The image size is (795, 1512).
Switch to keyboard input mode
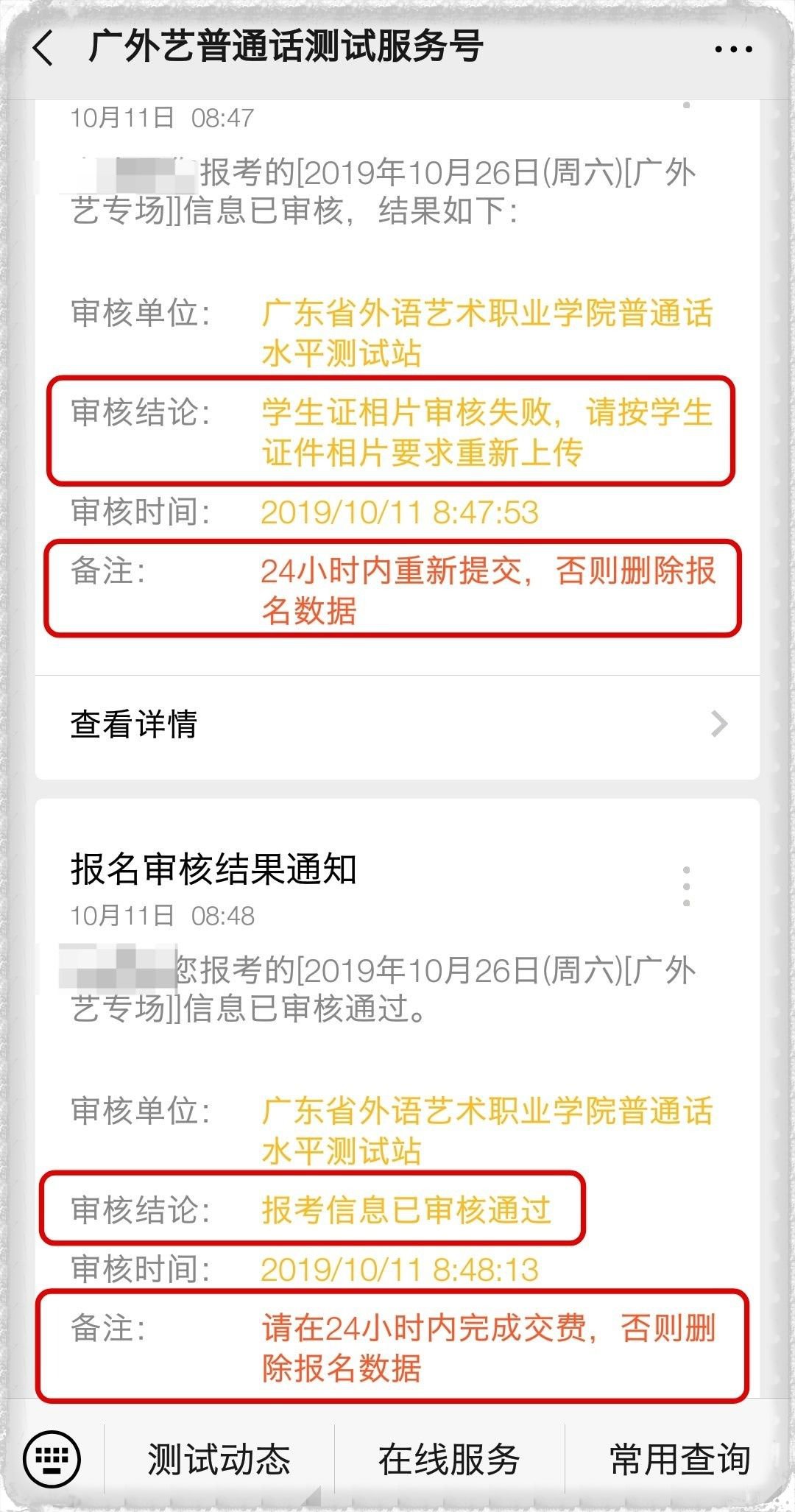(x=52, y=1458)
